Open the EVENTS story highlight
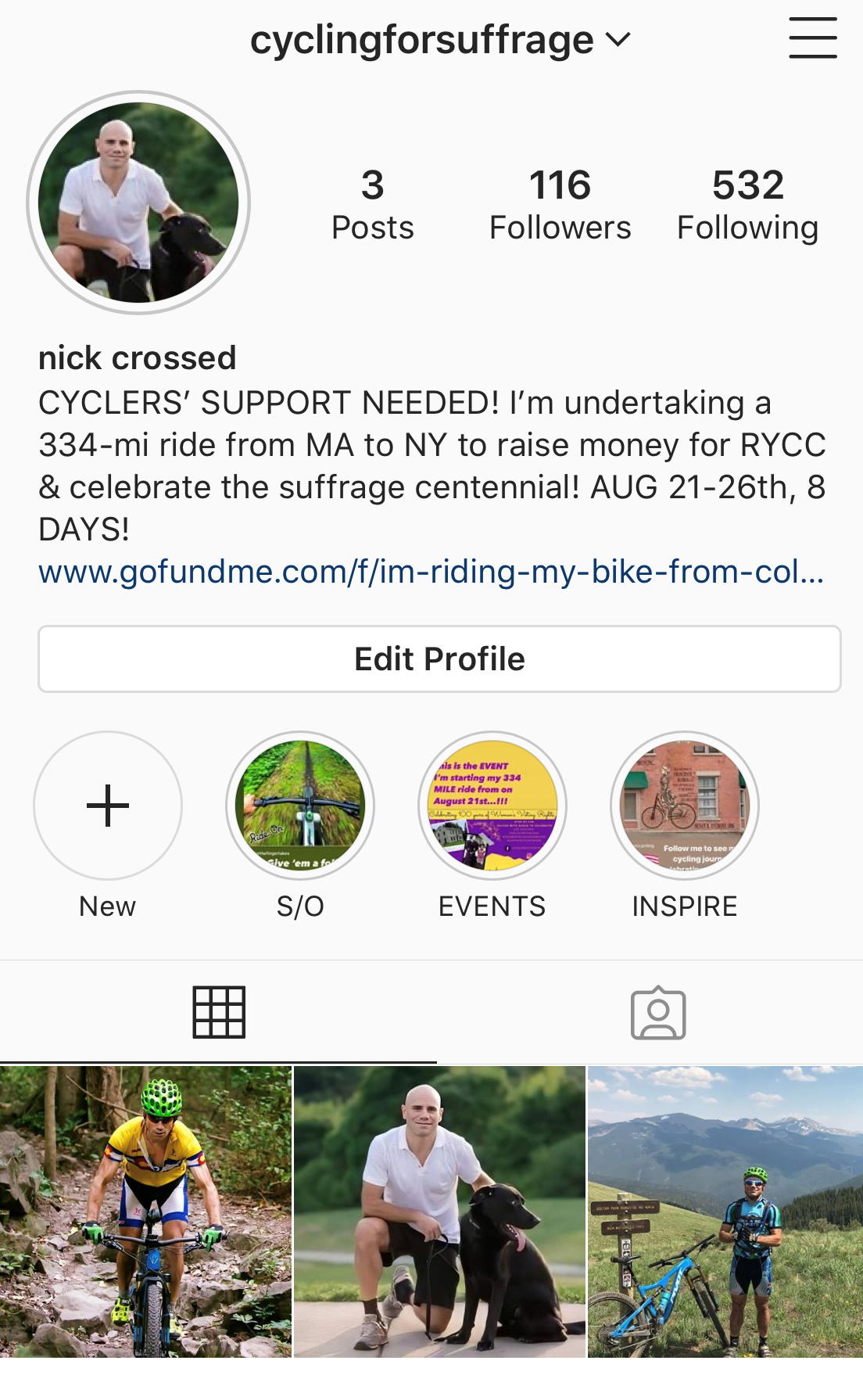 tap(492, 806)
